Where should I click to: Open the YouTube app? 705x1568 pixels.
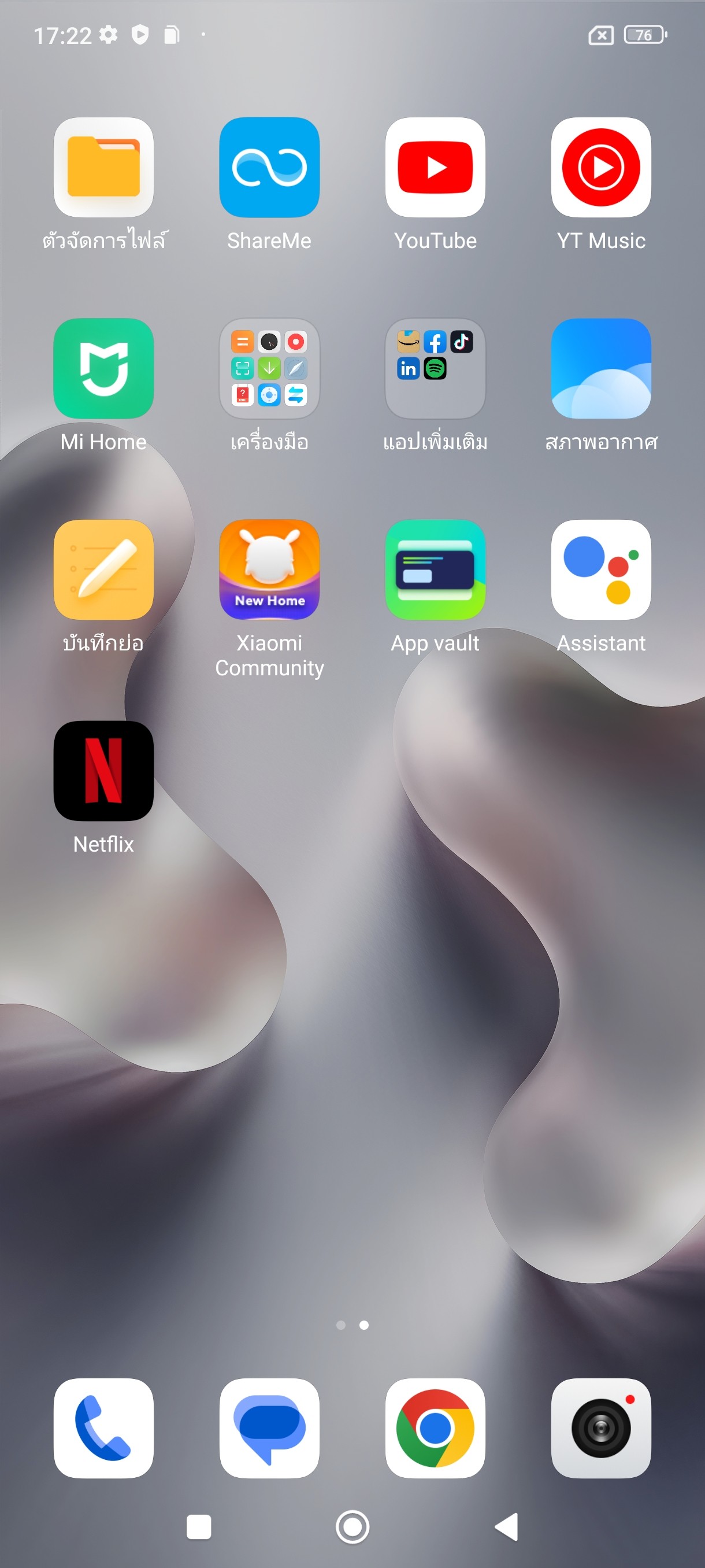coord(435,168)
